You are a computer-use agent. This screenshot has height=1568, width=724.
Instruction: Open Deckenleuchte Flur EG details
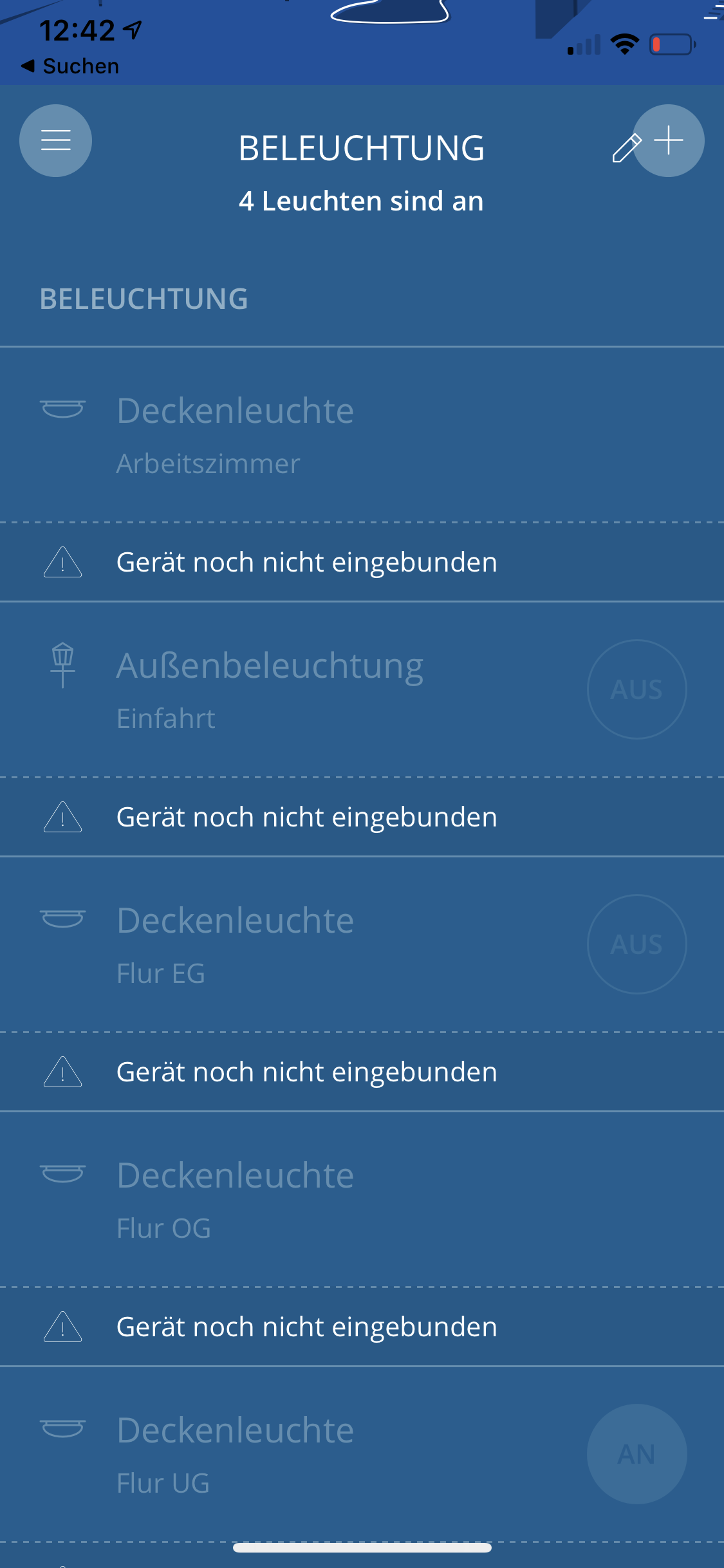point(236,944)
